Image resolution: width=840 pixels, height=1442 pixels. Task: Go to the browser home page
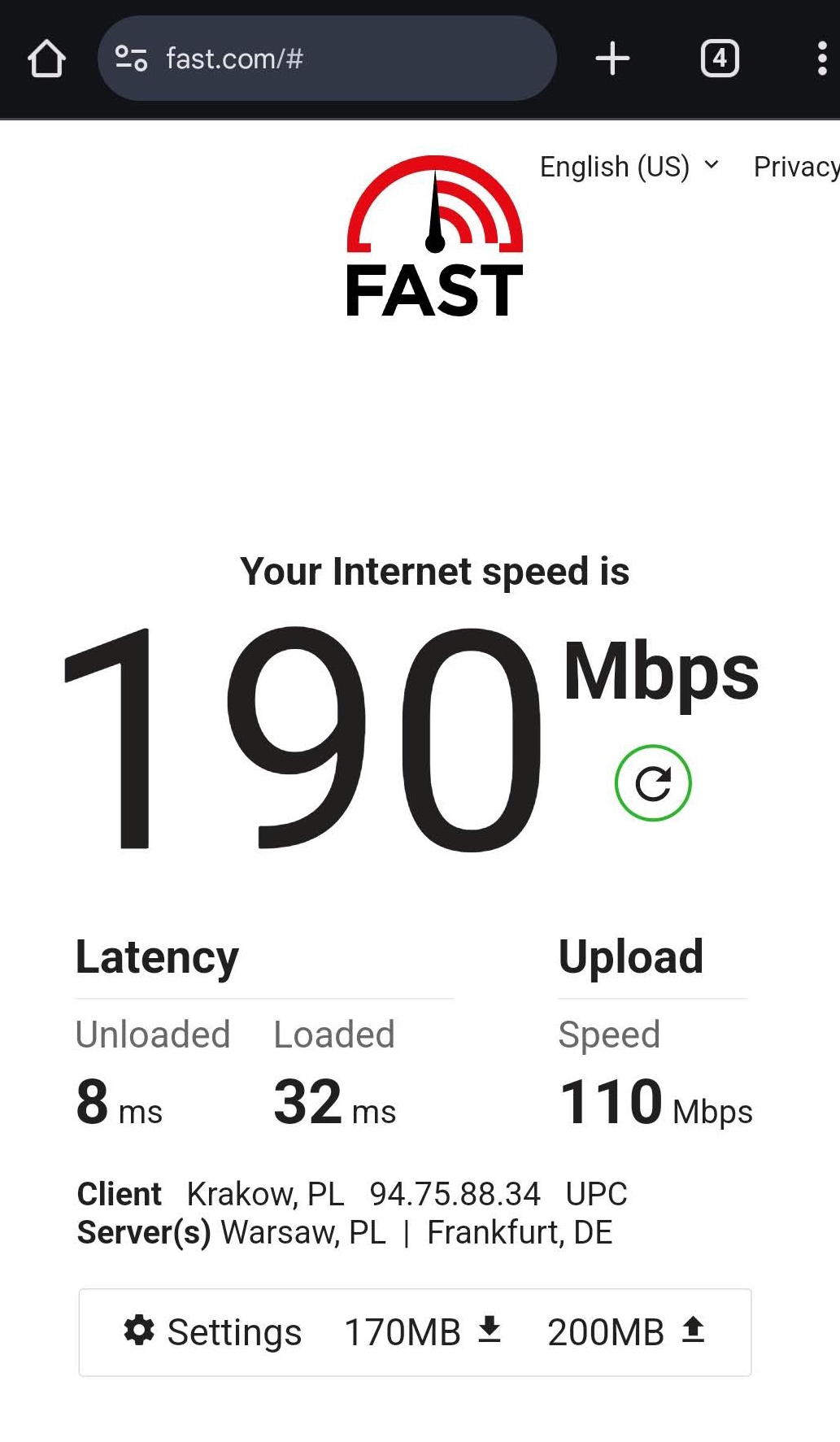46,59
